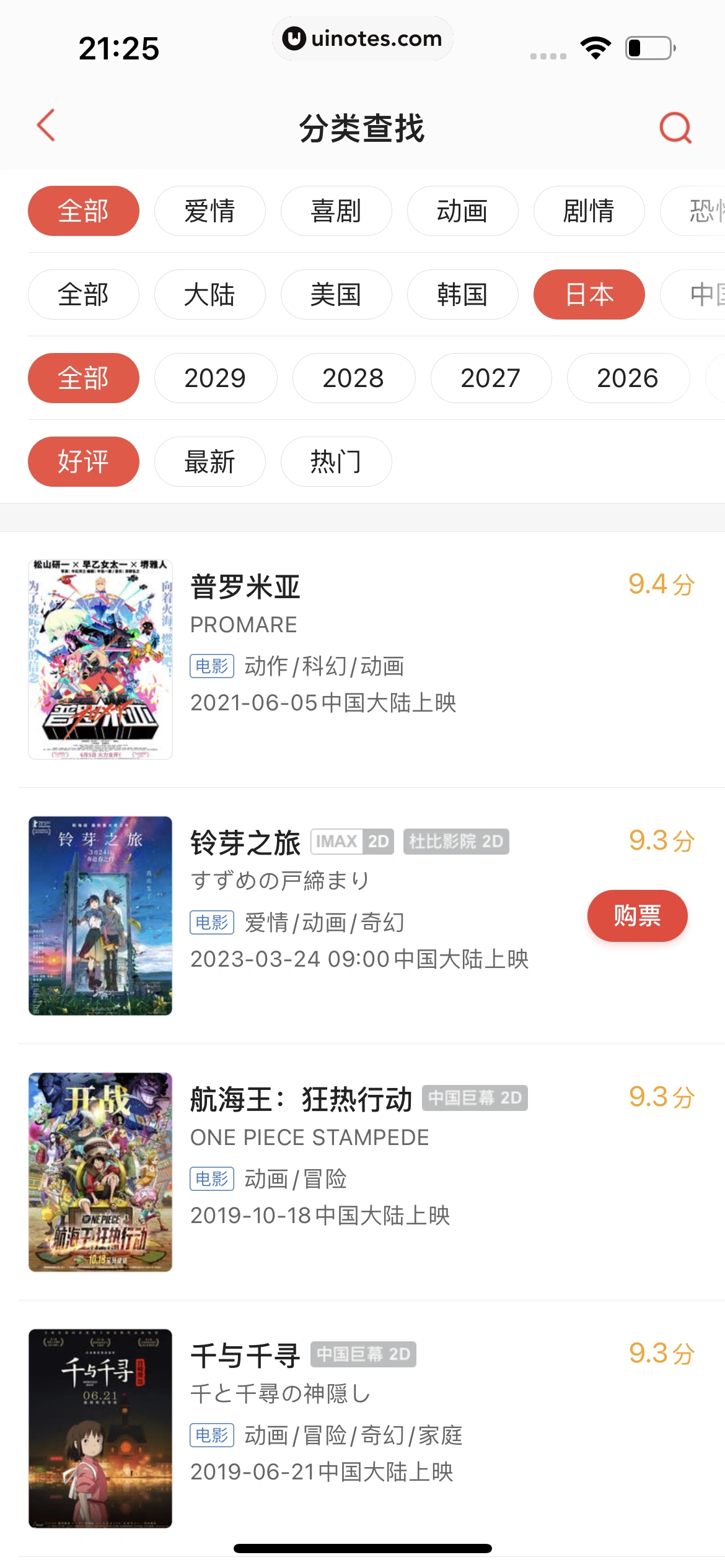Click the 9.4分 rating of PROMARE
725x1568 pixels.
pyautogui.click(x=660, y=583)
